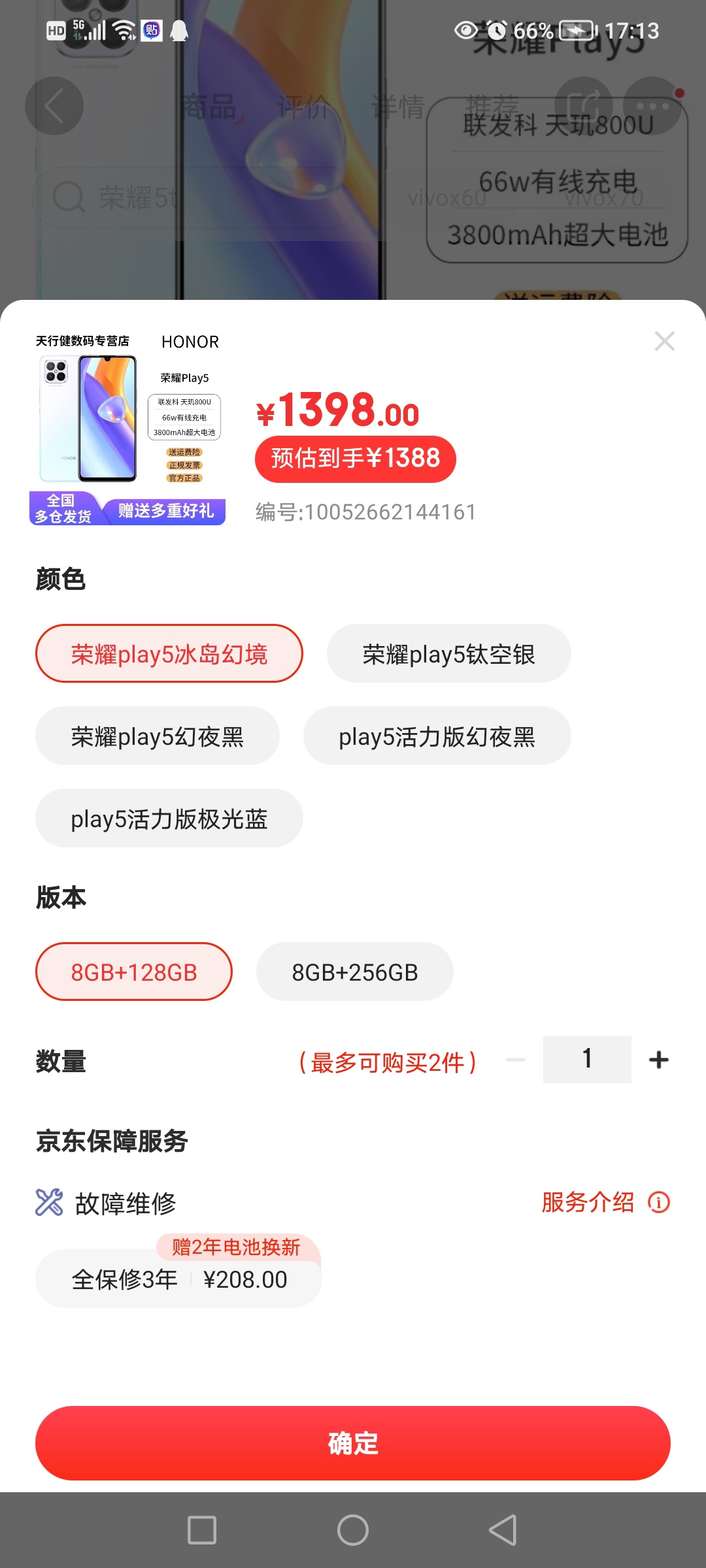Decrease quantity with the minus button
This screenshot has width=706, height=1568.
[x=516, y=1060]
